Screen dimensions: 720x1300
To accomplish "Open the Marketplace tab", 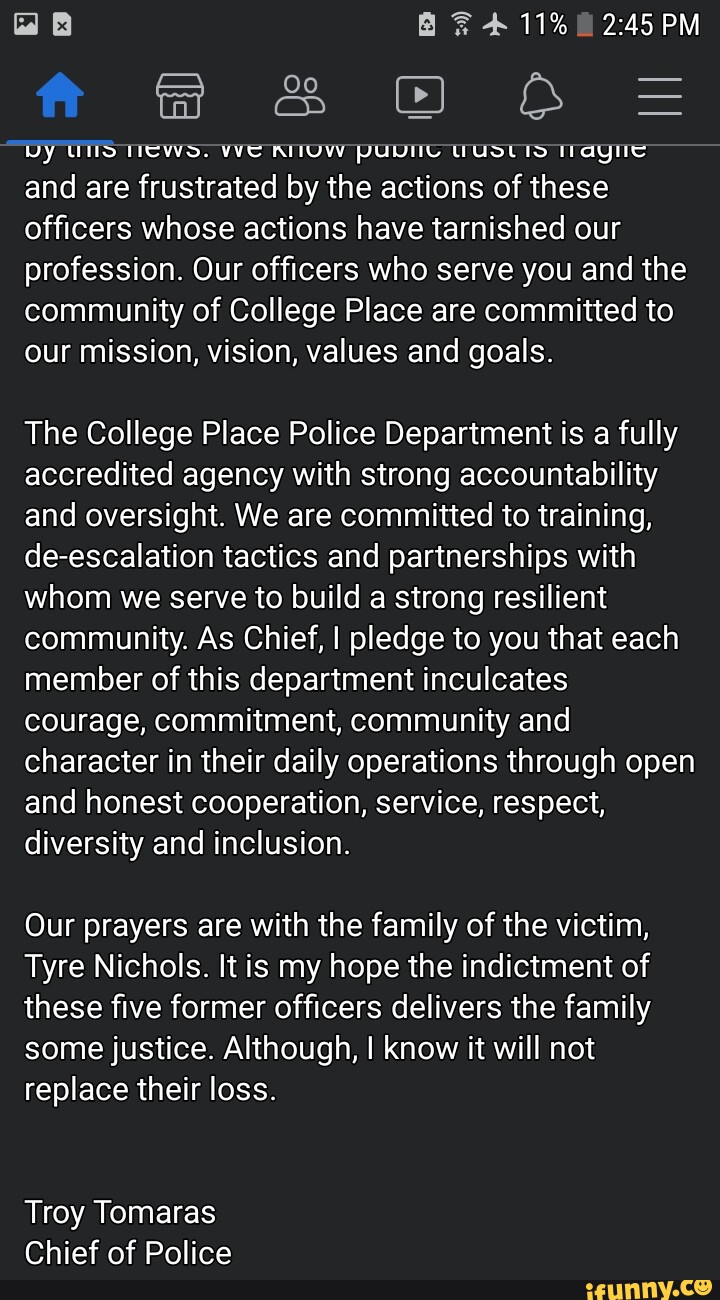I will (x=180, y=97).
